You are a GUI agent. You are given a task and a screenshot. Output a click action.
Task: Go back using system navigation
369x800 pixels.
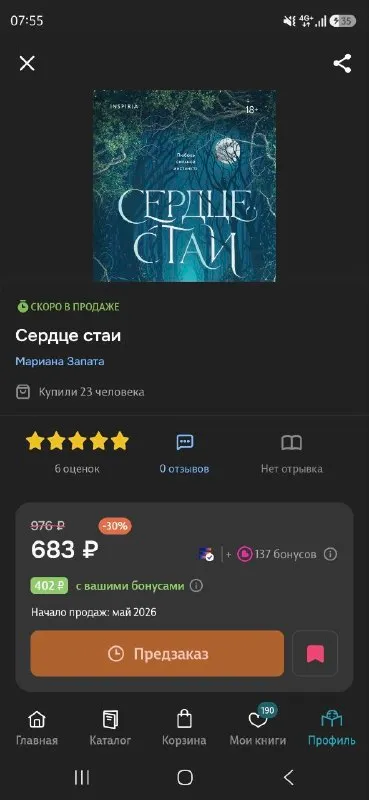pos(288,778)
